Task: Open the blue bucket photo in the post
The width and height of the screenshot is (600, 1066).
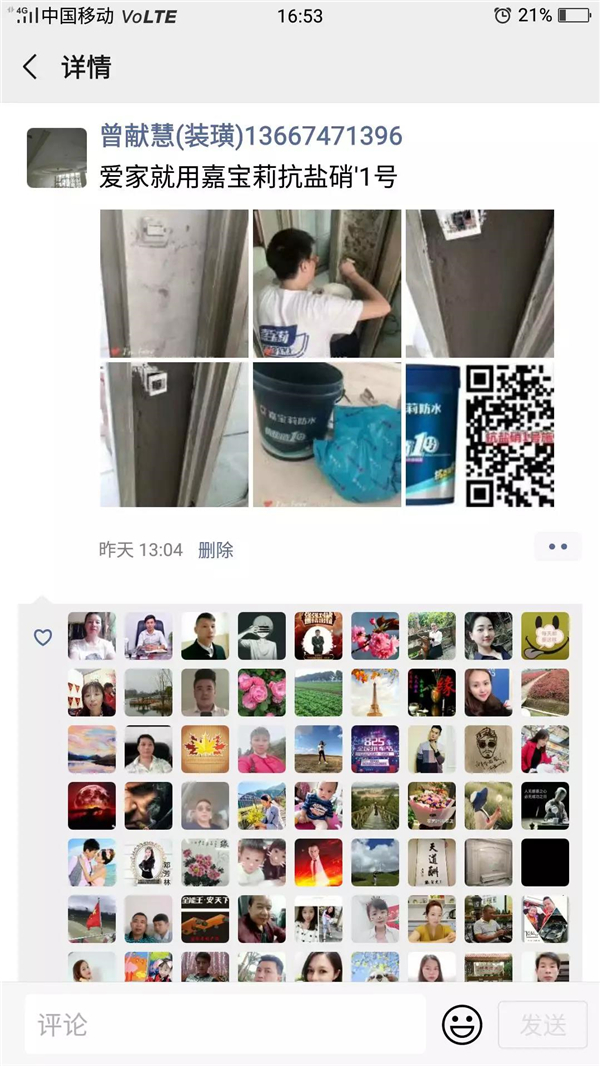Action: [327, 434]
